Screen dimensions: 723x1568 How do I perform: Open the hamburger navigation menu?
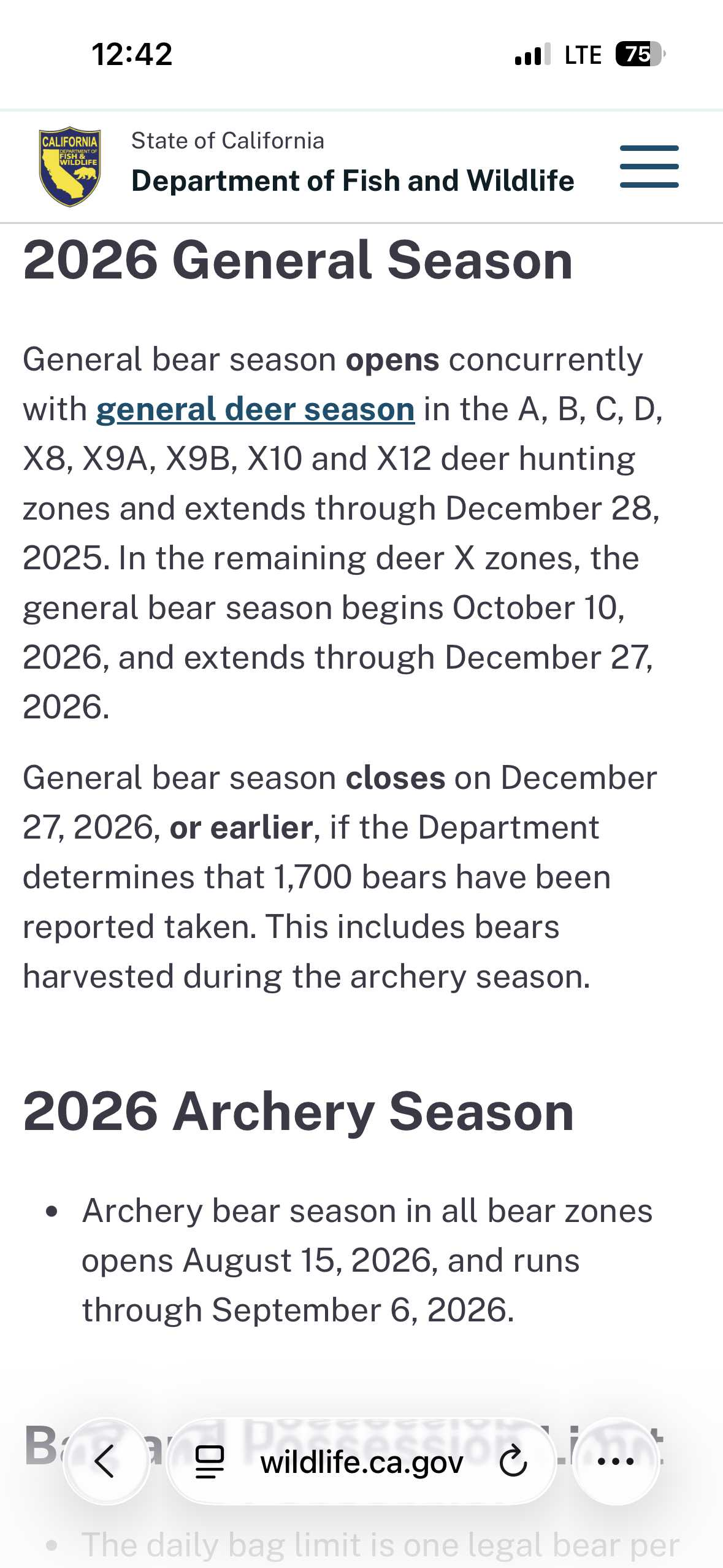(x=649, y=166)
